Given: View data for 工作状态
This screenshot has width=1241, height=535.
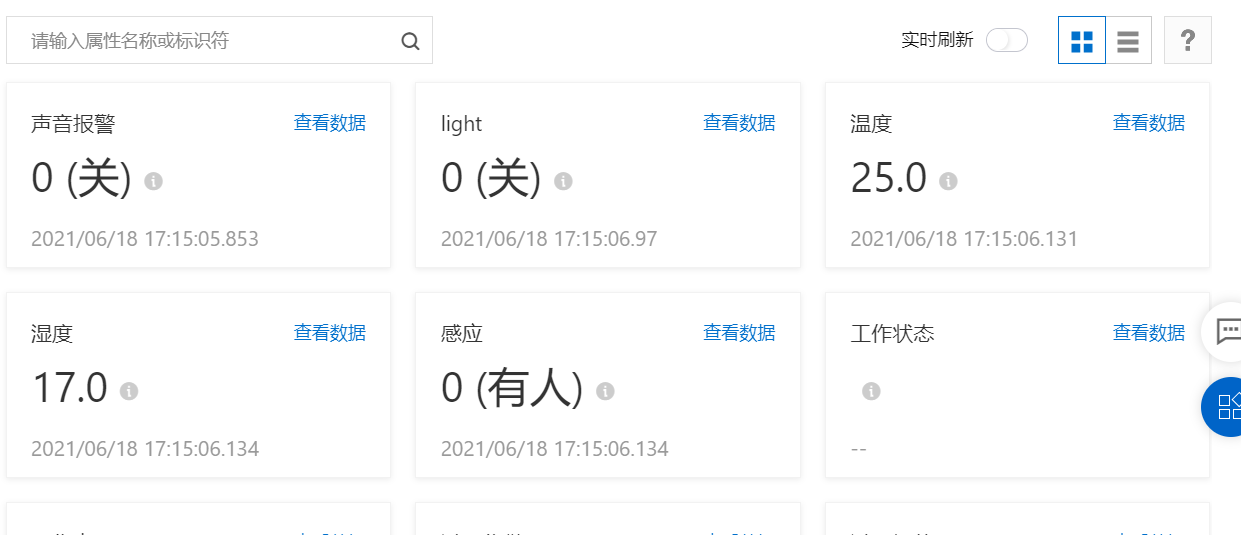Looking at the screenshot, I should tap(1148, 333).
